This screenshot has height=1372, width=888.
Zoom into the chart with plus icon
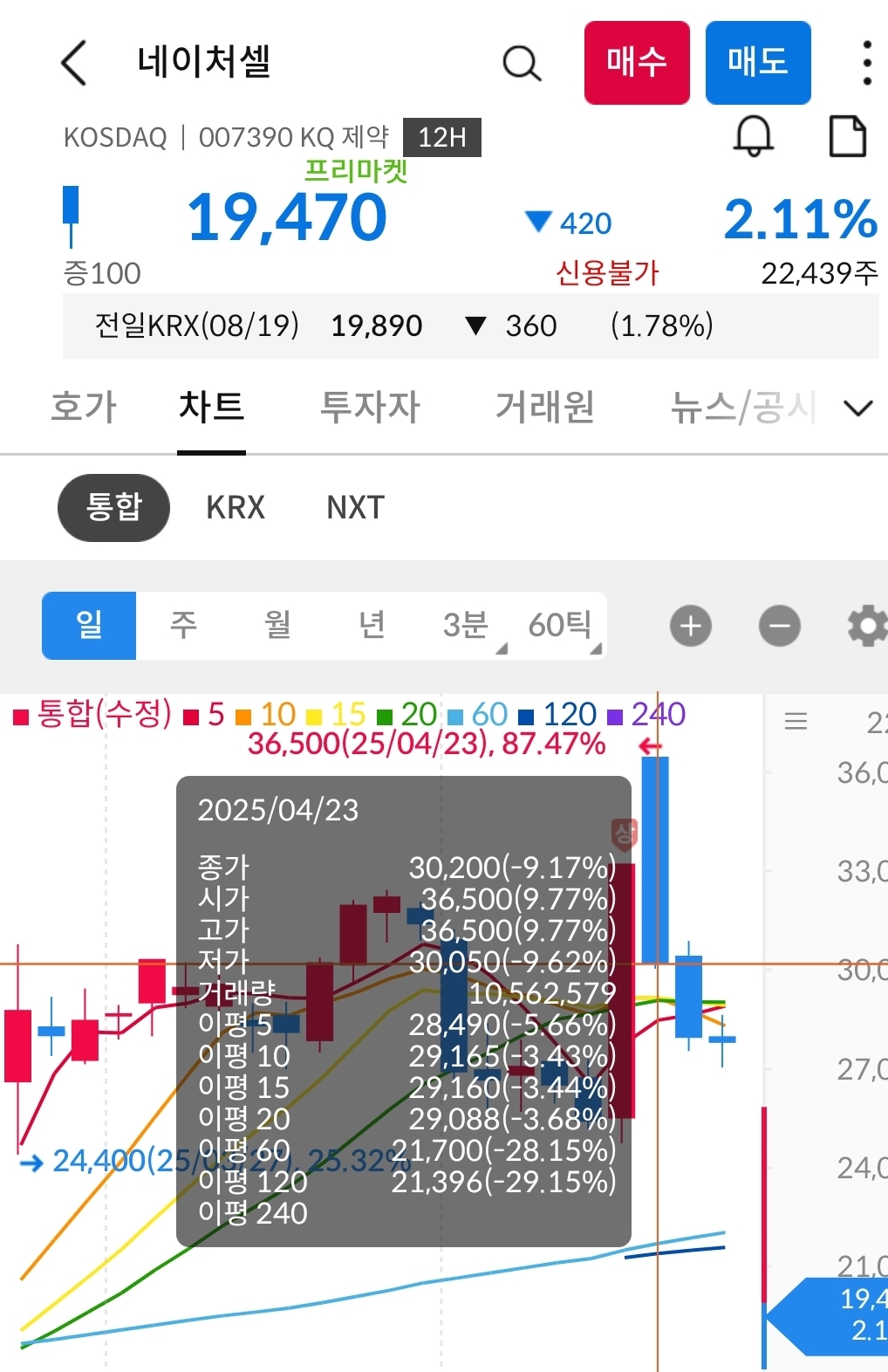(x=689, y=626)
